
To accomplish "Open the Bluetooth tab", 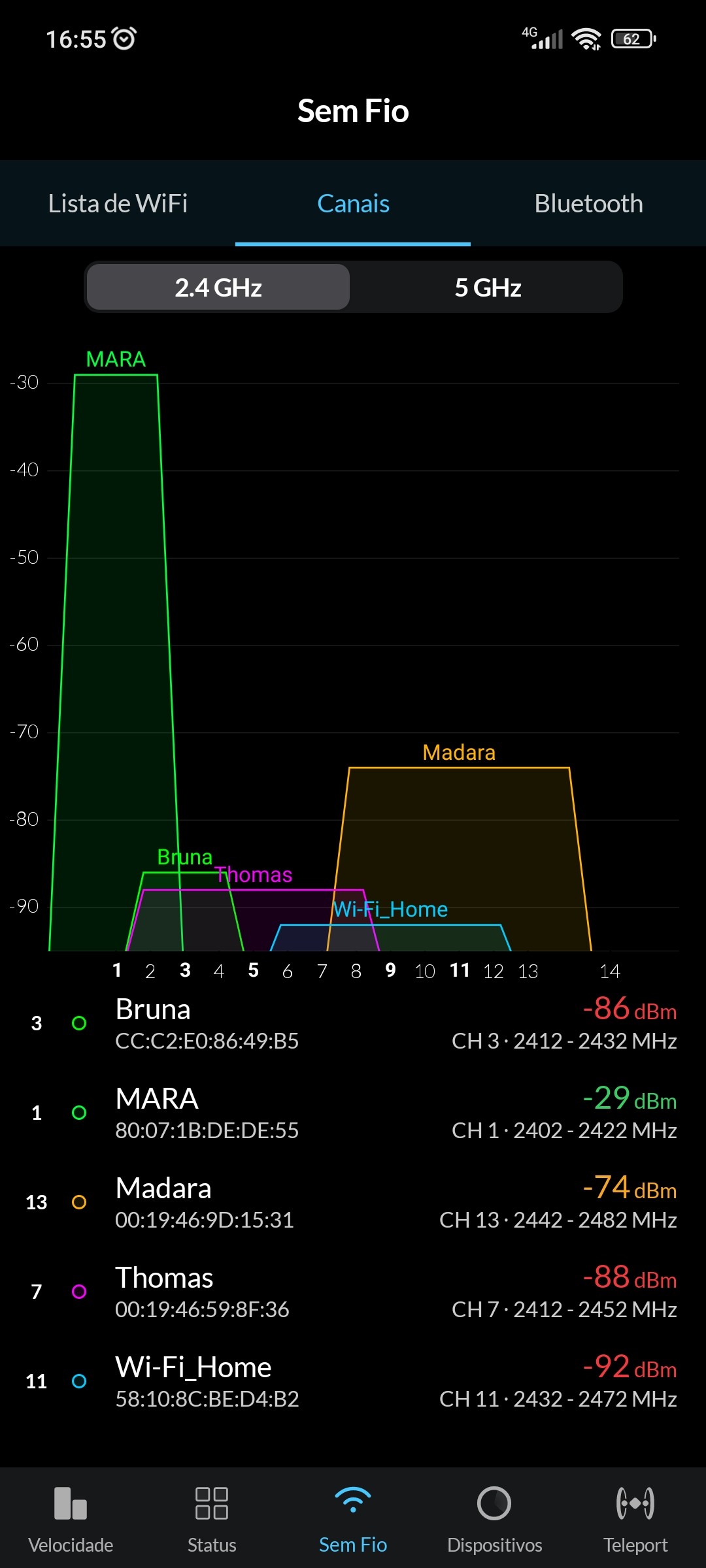I will tap(588, 204).
